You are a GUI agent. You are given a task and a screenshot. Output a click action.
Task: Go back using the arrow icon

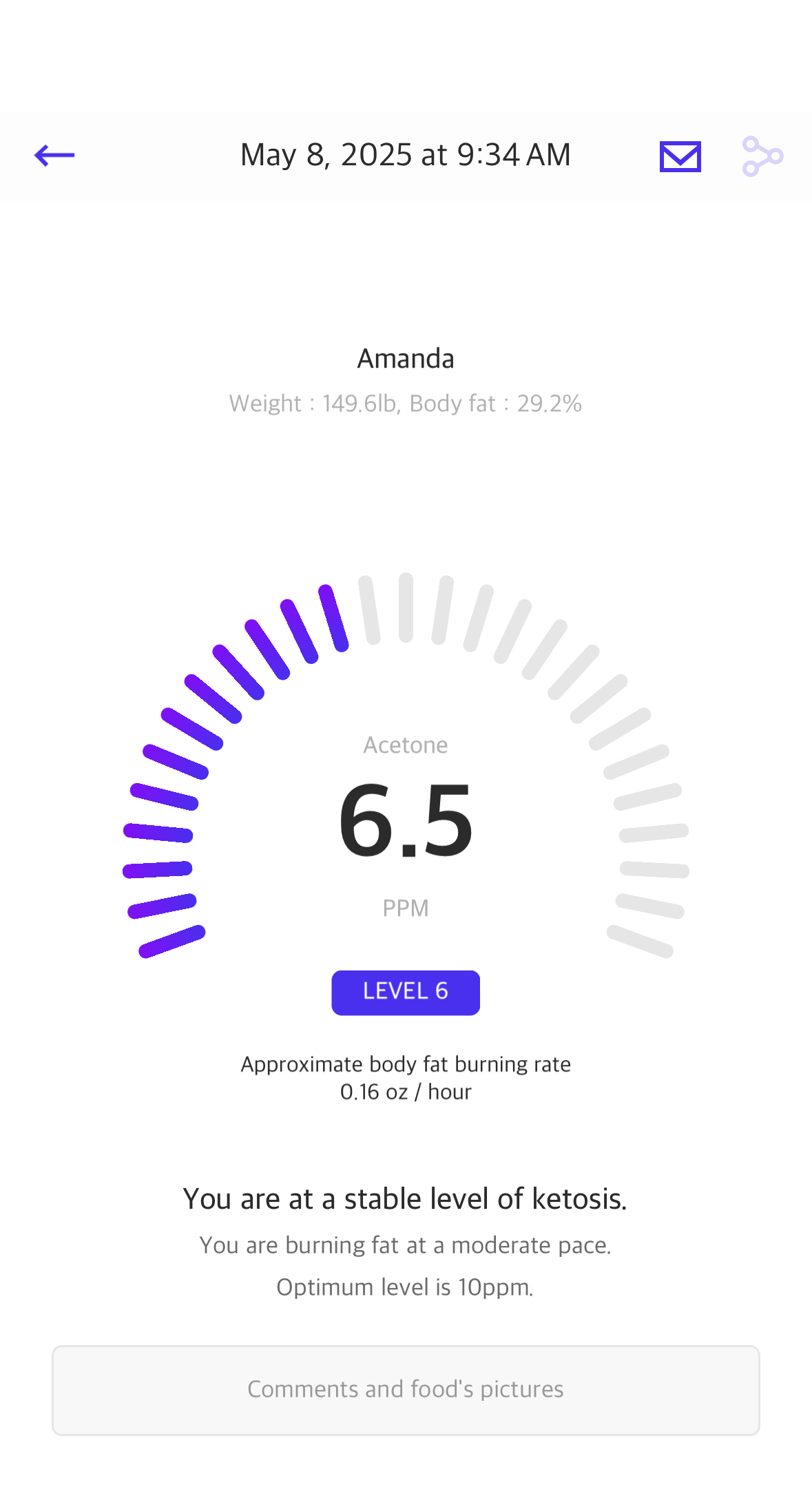pyautogui.click(x=54, y=156)
